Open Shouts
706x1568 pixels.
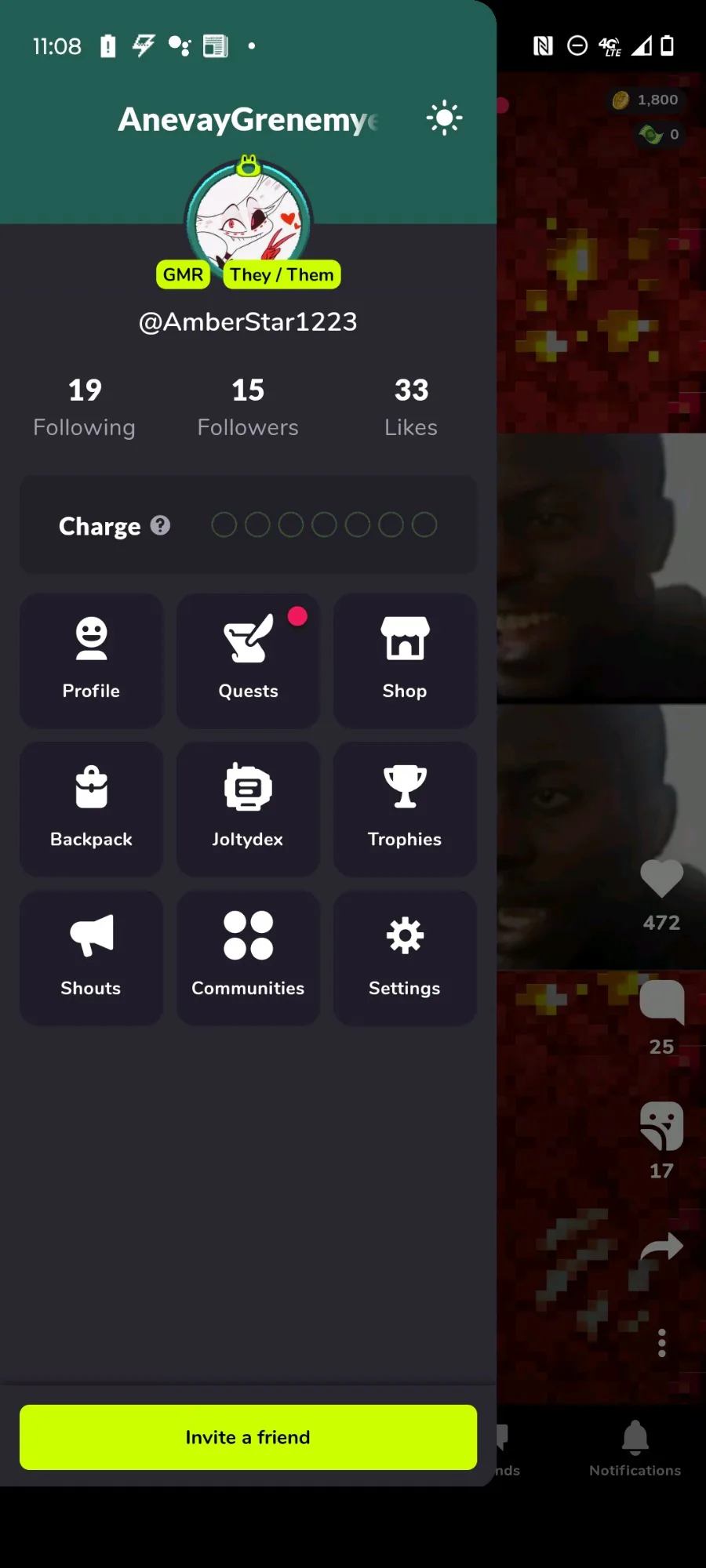click(91, 958)
